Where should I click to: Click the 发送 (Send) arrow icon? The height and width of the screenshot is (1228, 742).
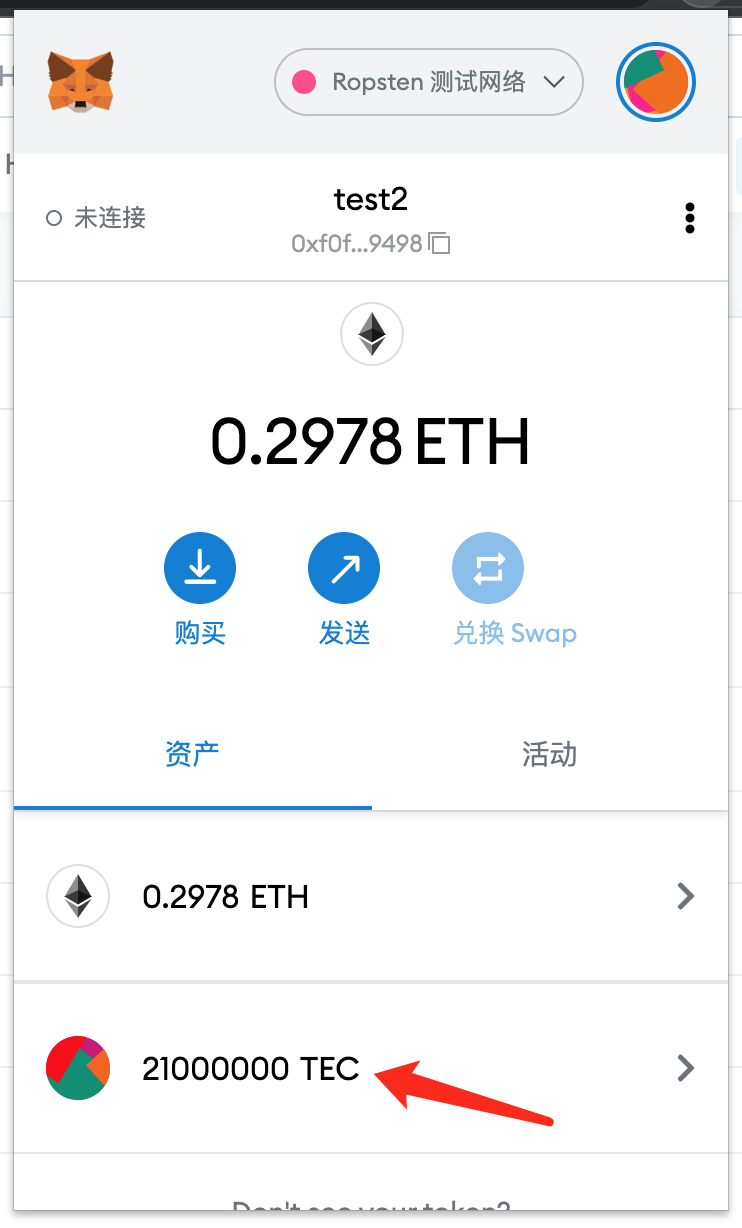pyautogui.click(x=344, y=567)
